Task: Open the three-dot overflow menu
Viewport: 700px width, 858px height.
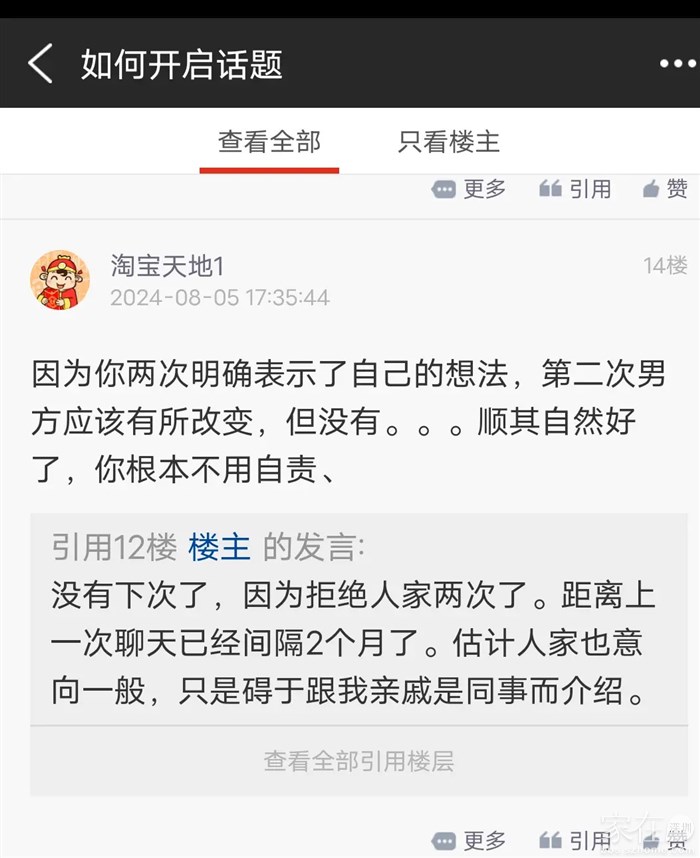Action: (677, 64)
